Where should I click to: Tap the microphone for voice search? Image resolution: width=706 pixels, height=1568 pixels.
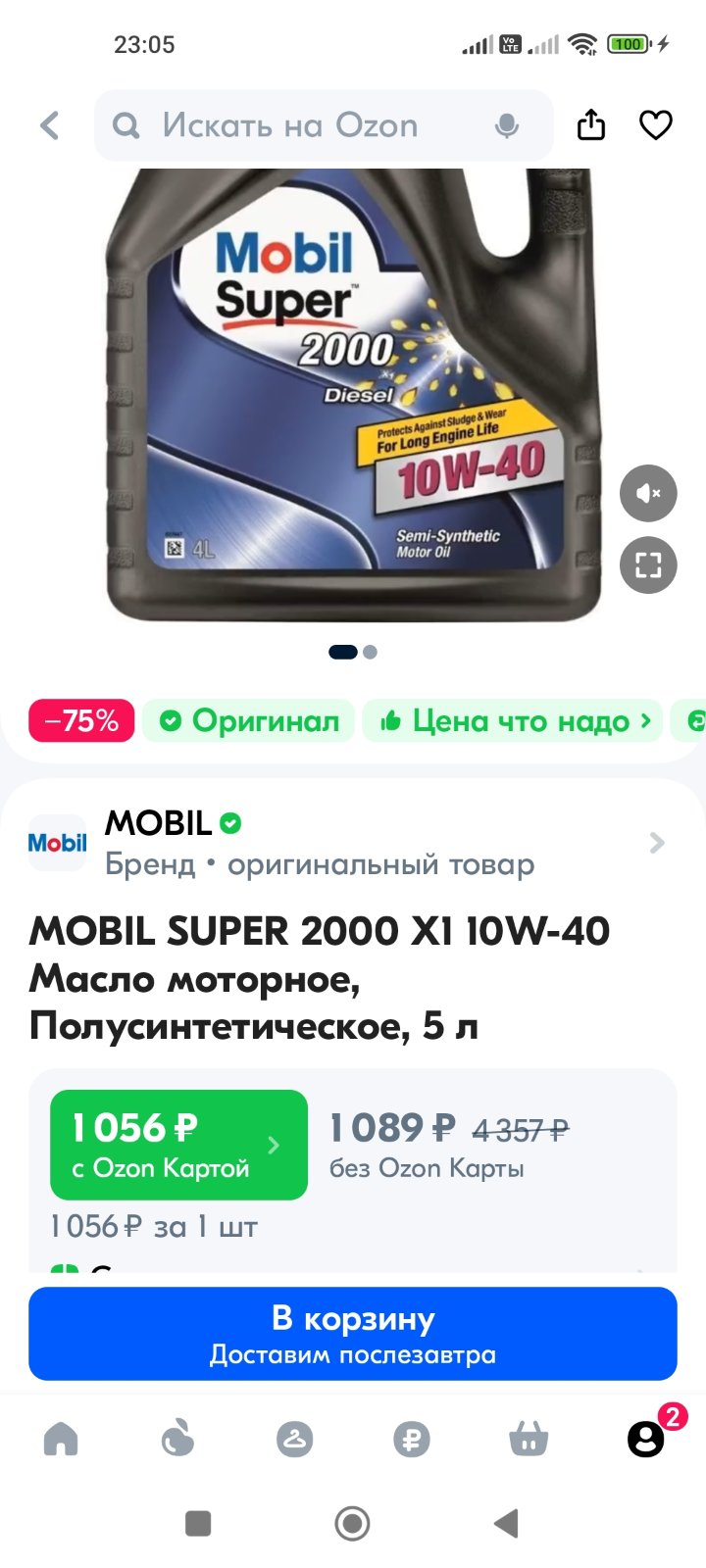[507, 125]
